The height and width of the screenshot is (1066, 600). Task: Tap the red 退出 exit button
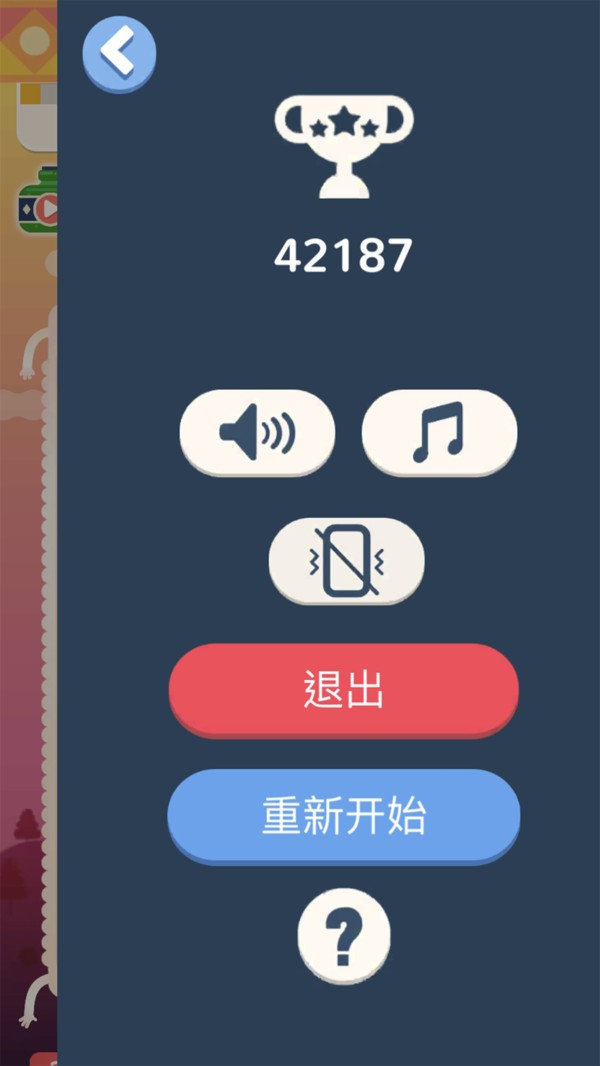coord(344,689)
